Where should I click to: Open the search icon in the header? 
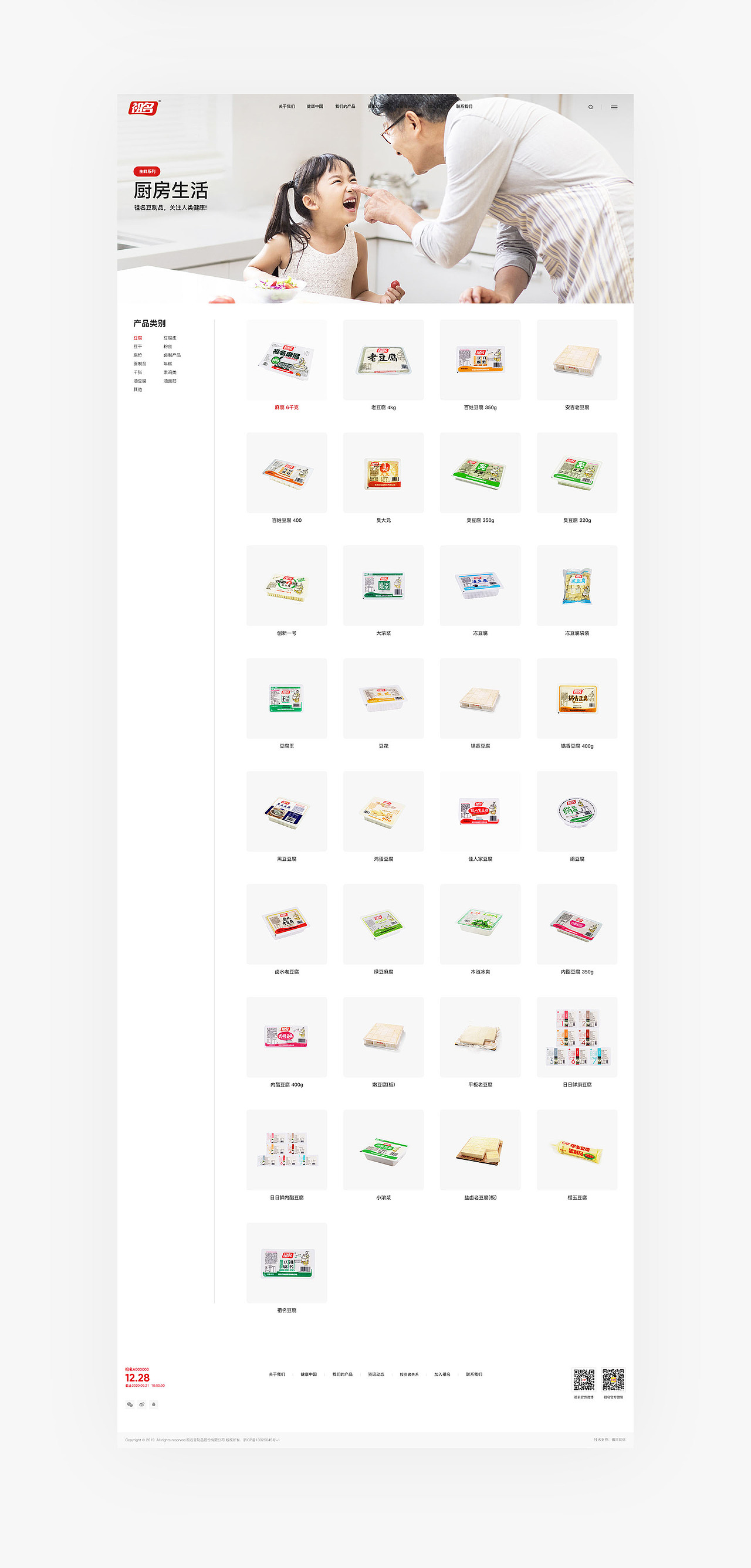[590, 107]
